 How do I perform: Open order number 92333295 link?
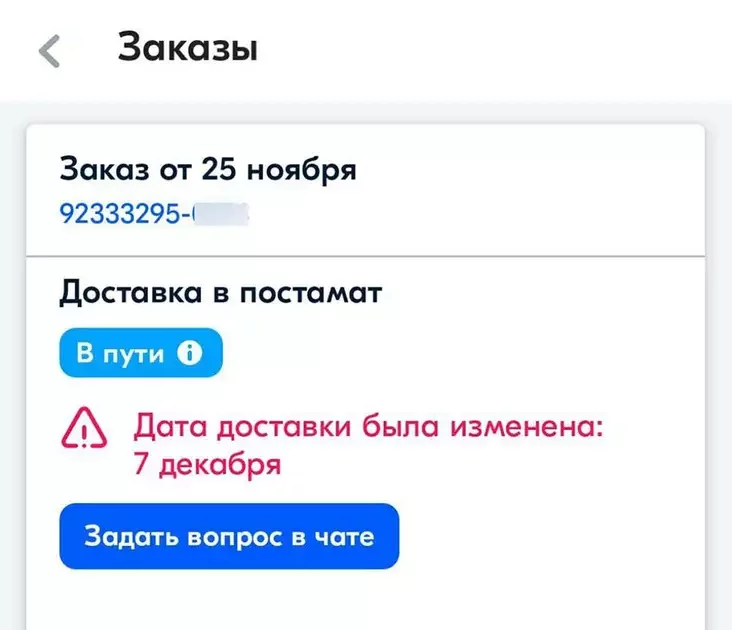point(152,214)
